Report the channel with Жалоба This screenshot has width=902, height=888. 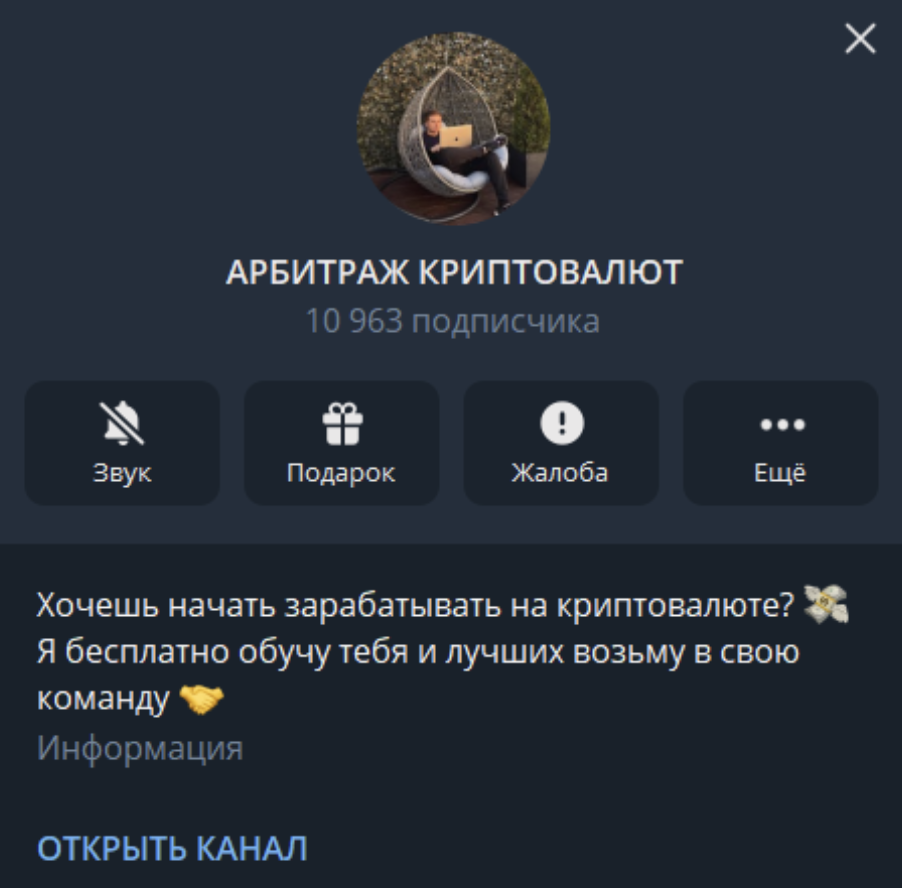560,442
